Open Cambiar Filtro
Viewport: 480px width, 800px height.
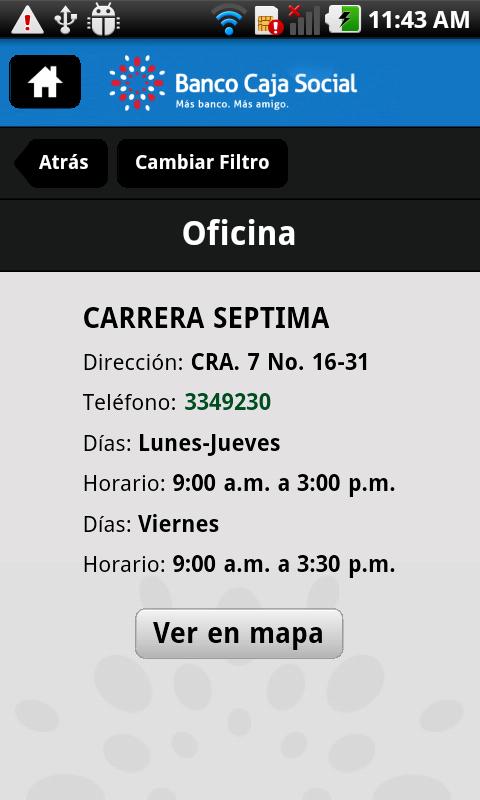202,163
